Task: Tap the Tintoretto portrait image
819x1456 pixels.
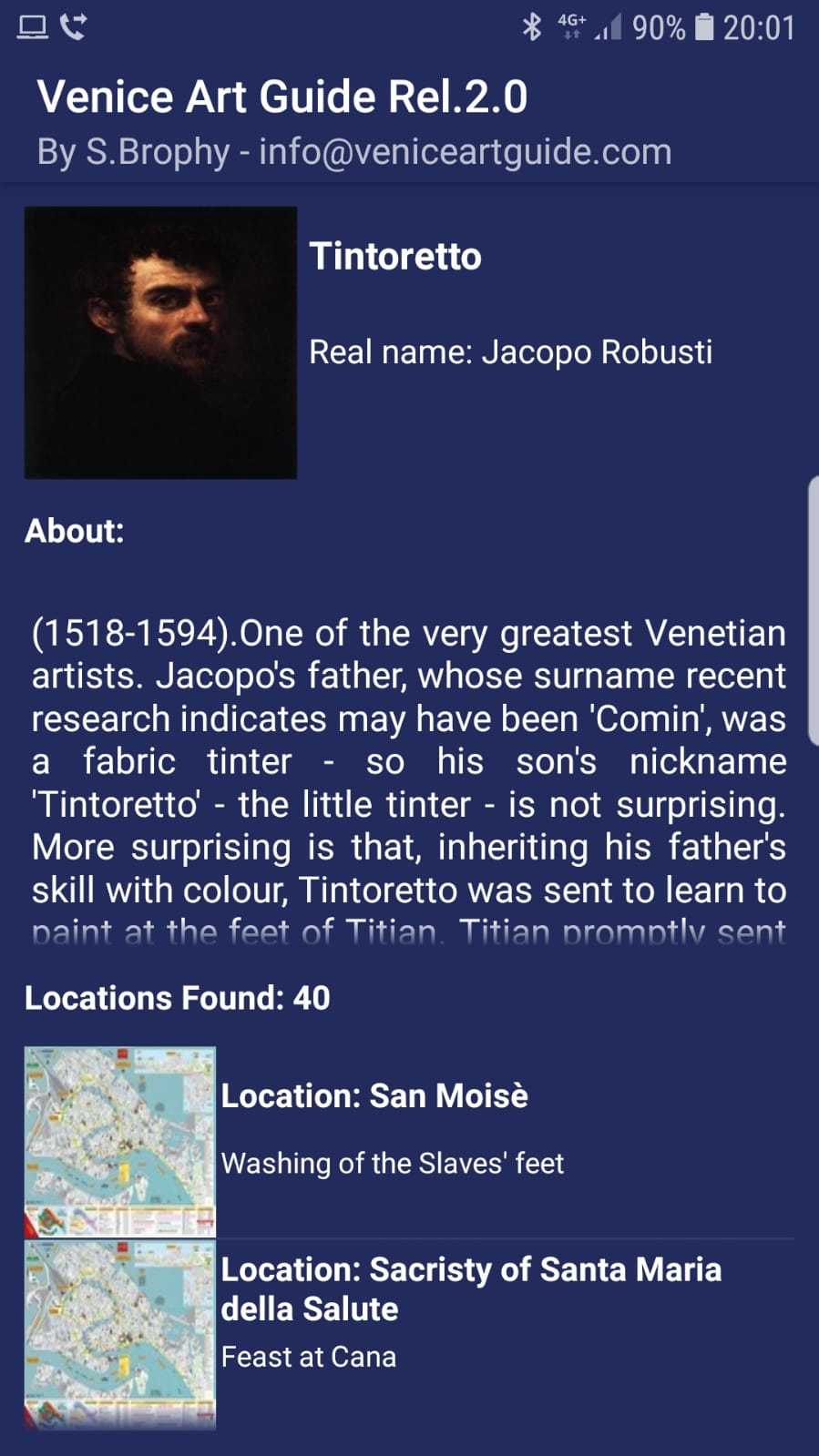Action: pyautogui.click(x=160, y=342)
